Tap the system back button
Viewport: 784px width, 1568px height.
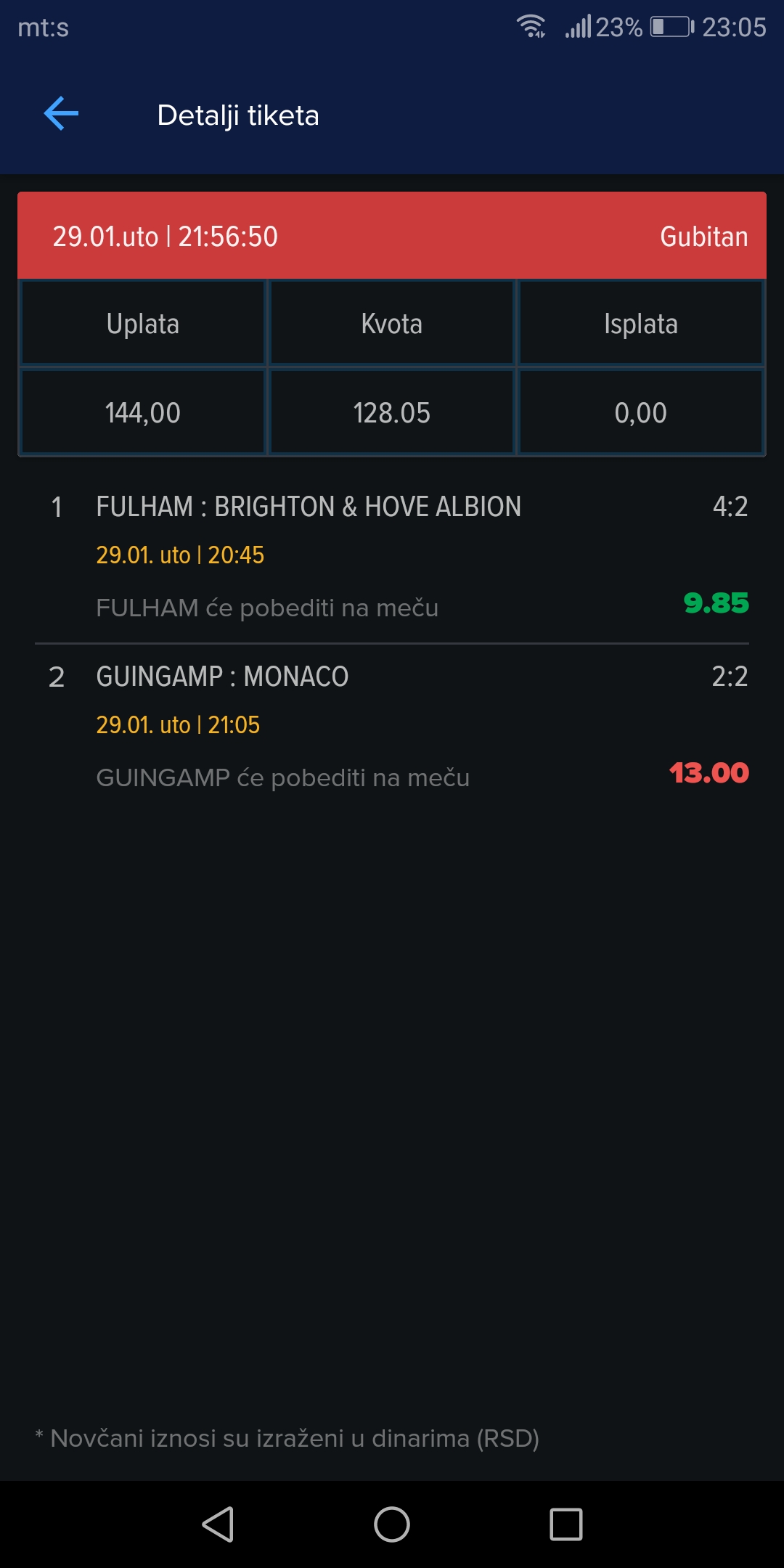(x=218, y=1524)
